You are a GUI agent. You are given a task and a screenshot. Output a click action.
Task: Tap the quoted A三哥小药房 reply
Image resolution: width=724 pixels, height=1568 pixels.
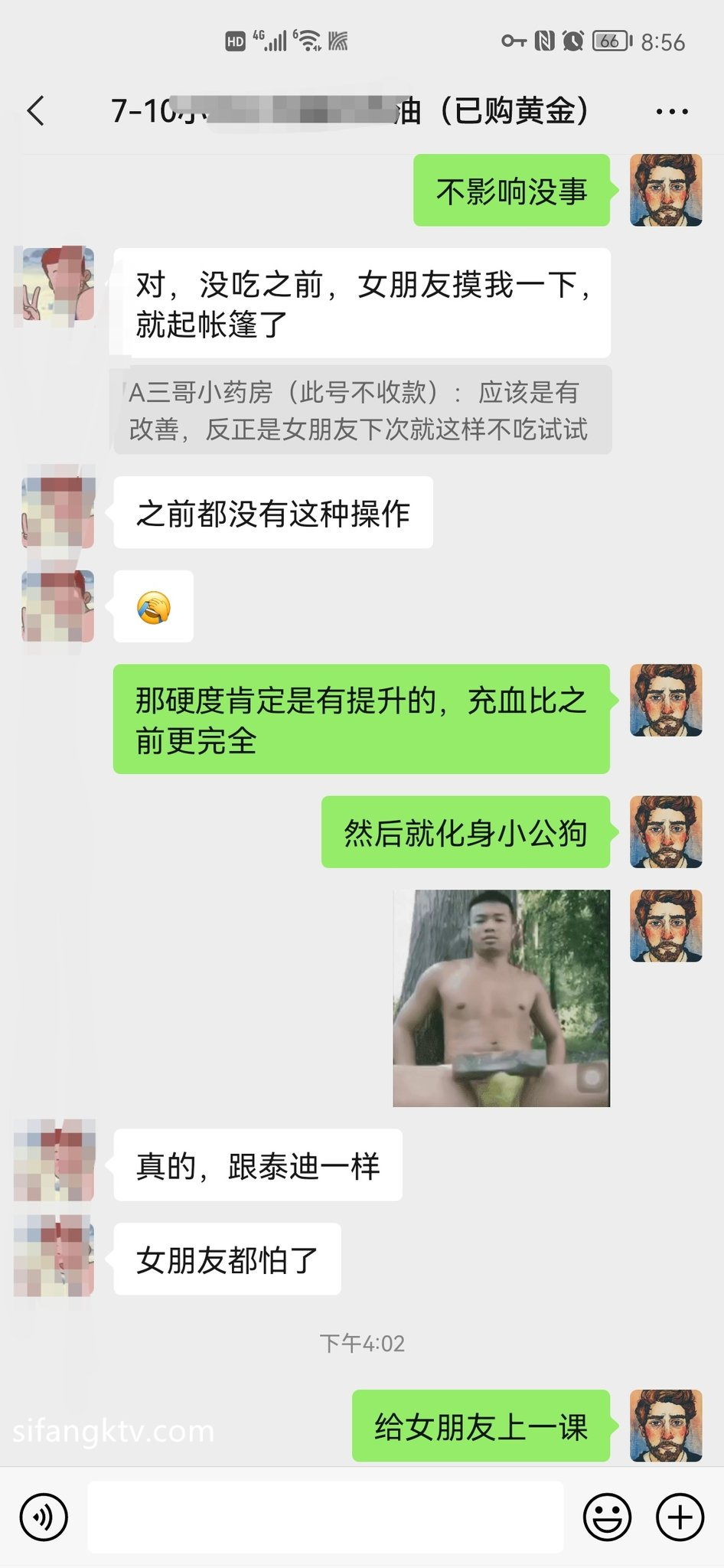click(x=362, y=410)
